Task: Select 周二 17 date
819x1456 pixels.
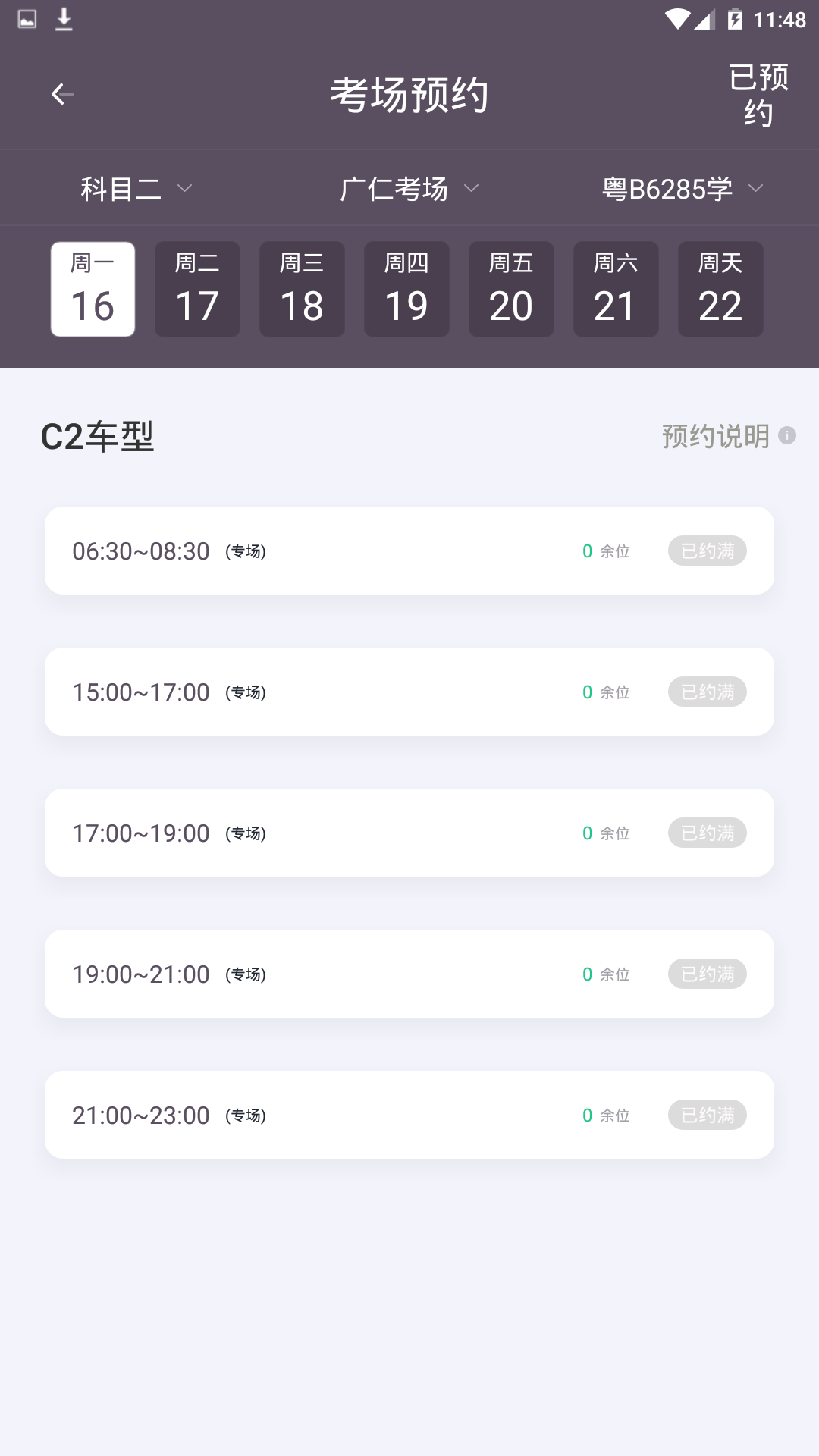Action: click(197, 289)
